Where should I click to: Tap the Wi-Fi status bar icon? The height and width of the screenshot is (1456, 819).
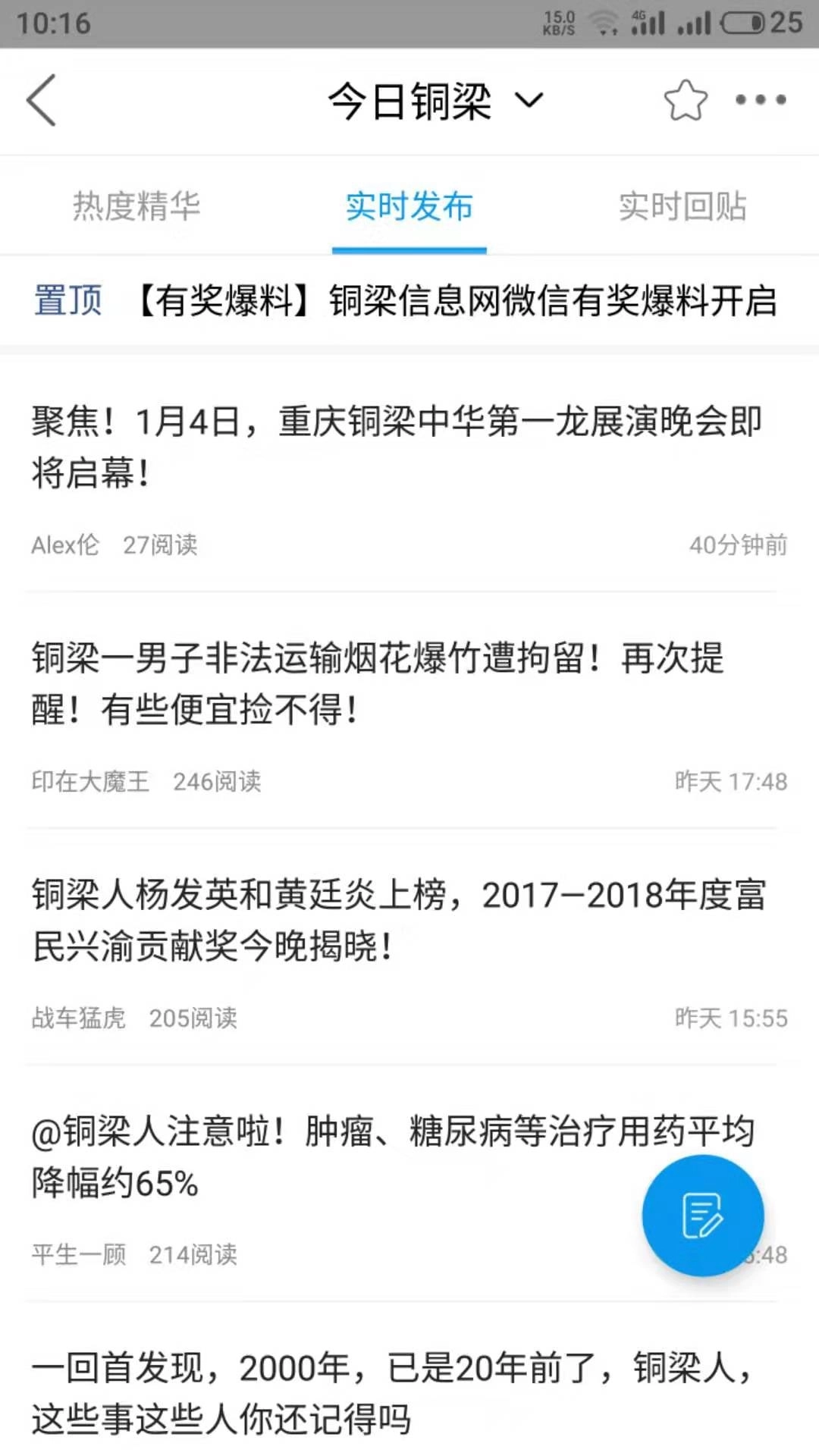(x=603, y=21)
